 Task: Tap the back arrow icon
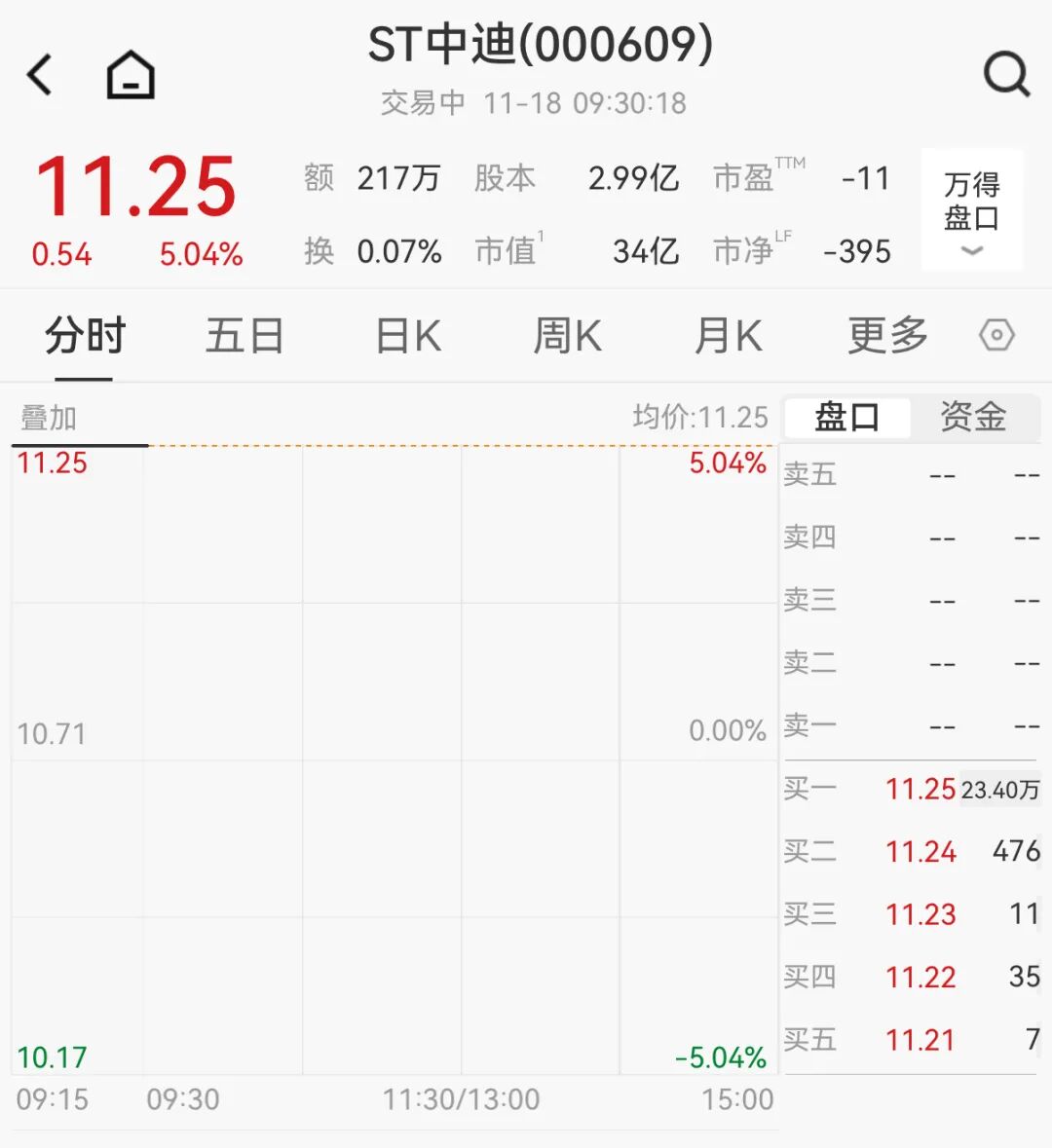[39, 73]
